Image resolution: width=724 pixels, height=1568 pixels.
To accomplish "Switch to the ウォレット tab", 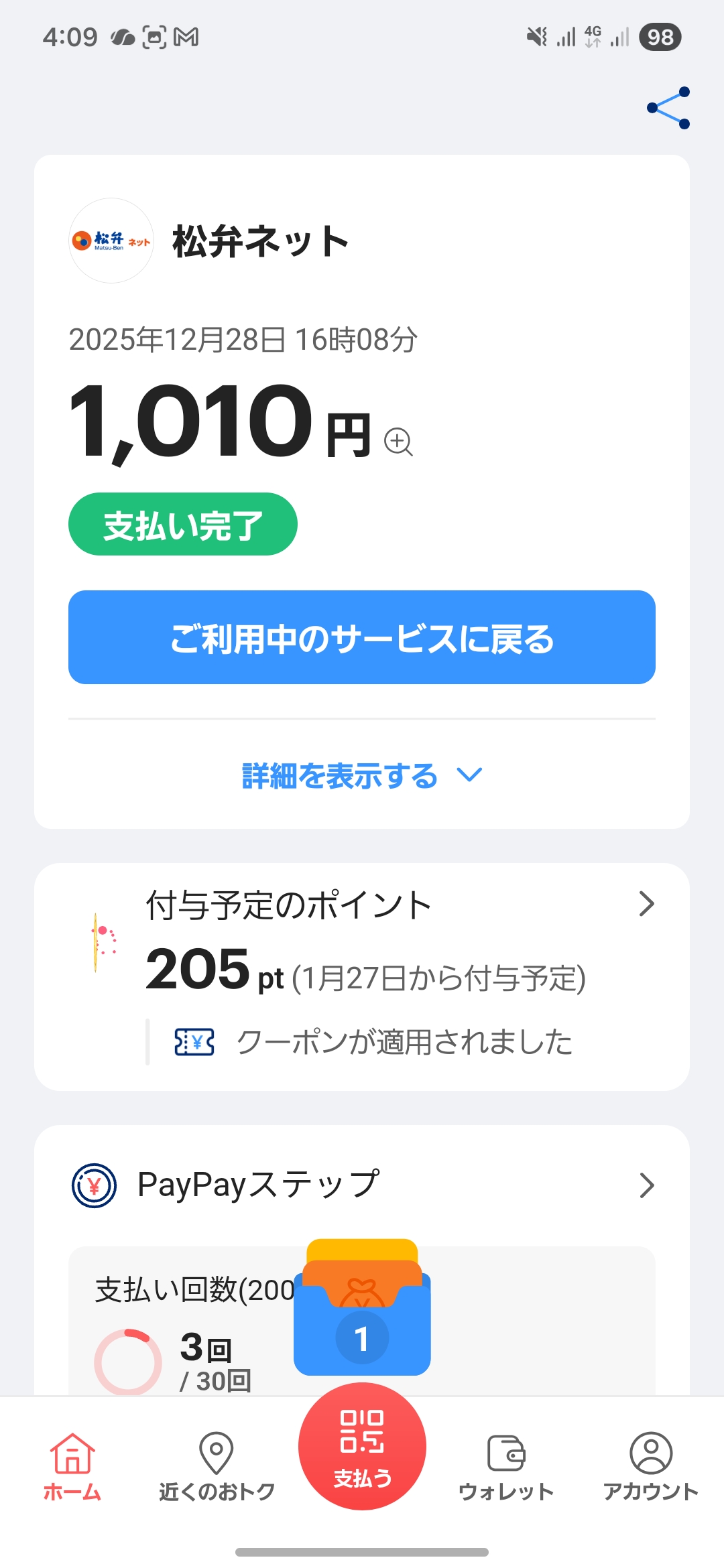I will [506, 1465].
